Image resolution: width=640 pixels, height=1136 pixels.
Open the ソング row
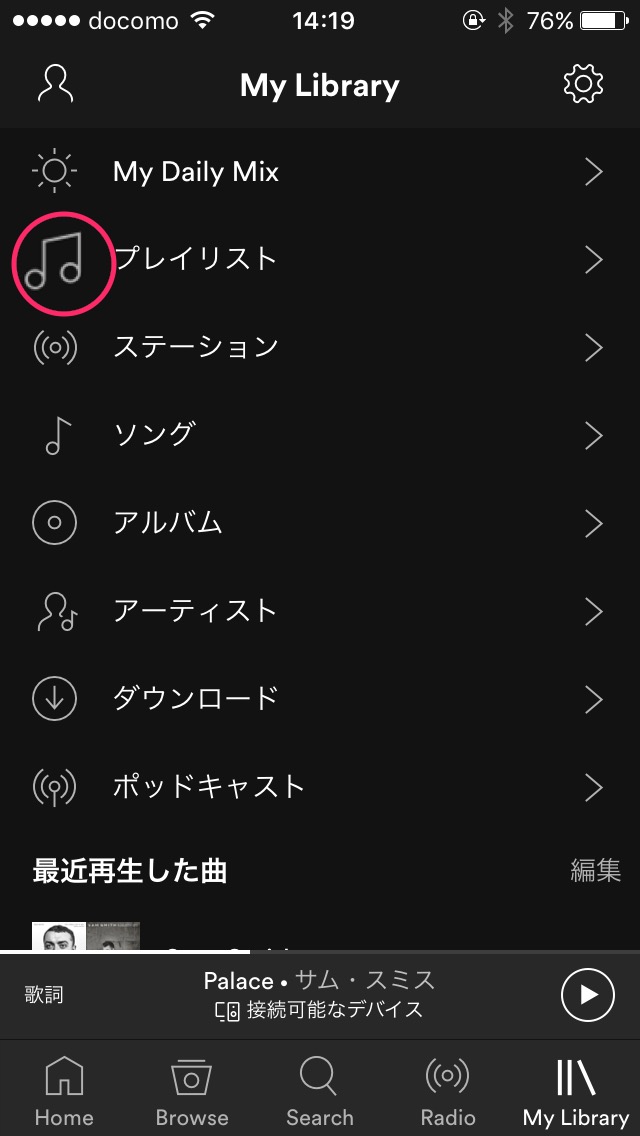pyautogui.click(x=320, y=435)
